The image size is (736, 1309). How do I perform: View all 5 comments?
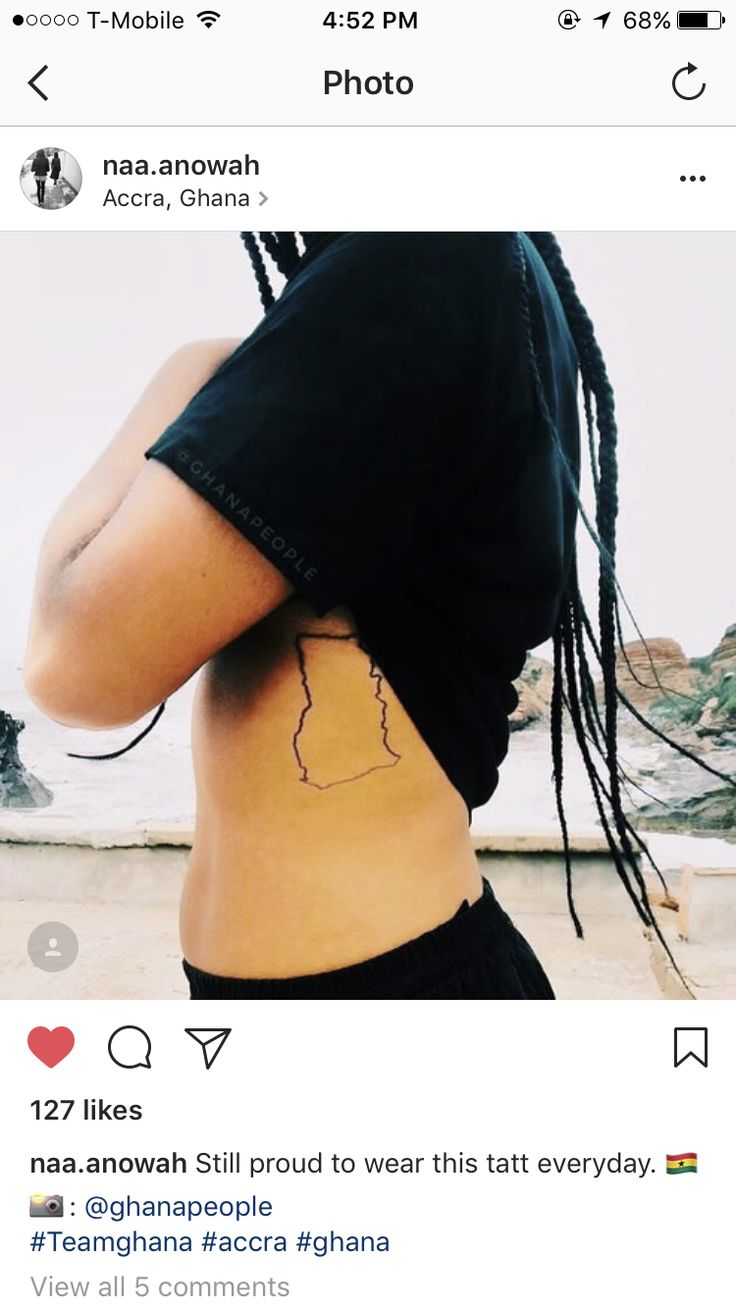tap(159, 1286)
